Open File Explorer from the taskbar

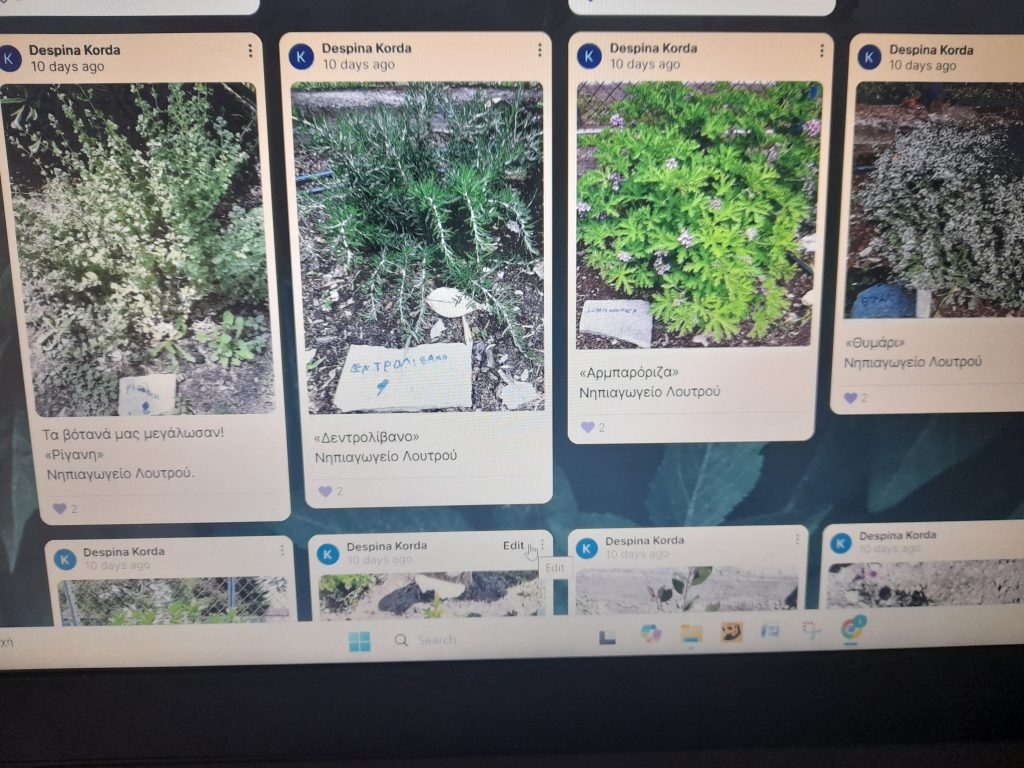tap(691, 634)
